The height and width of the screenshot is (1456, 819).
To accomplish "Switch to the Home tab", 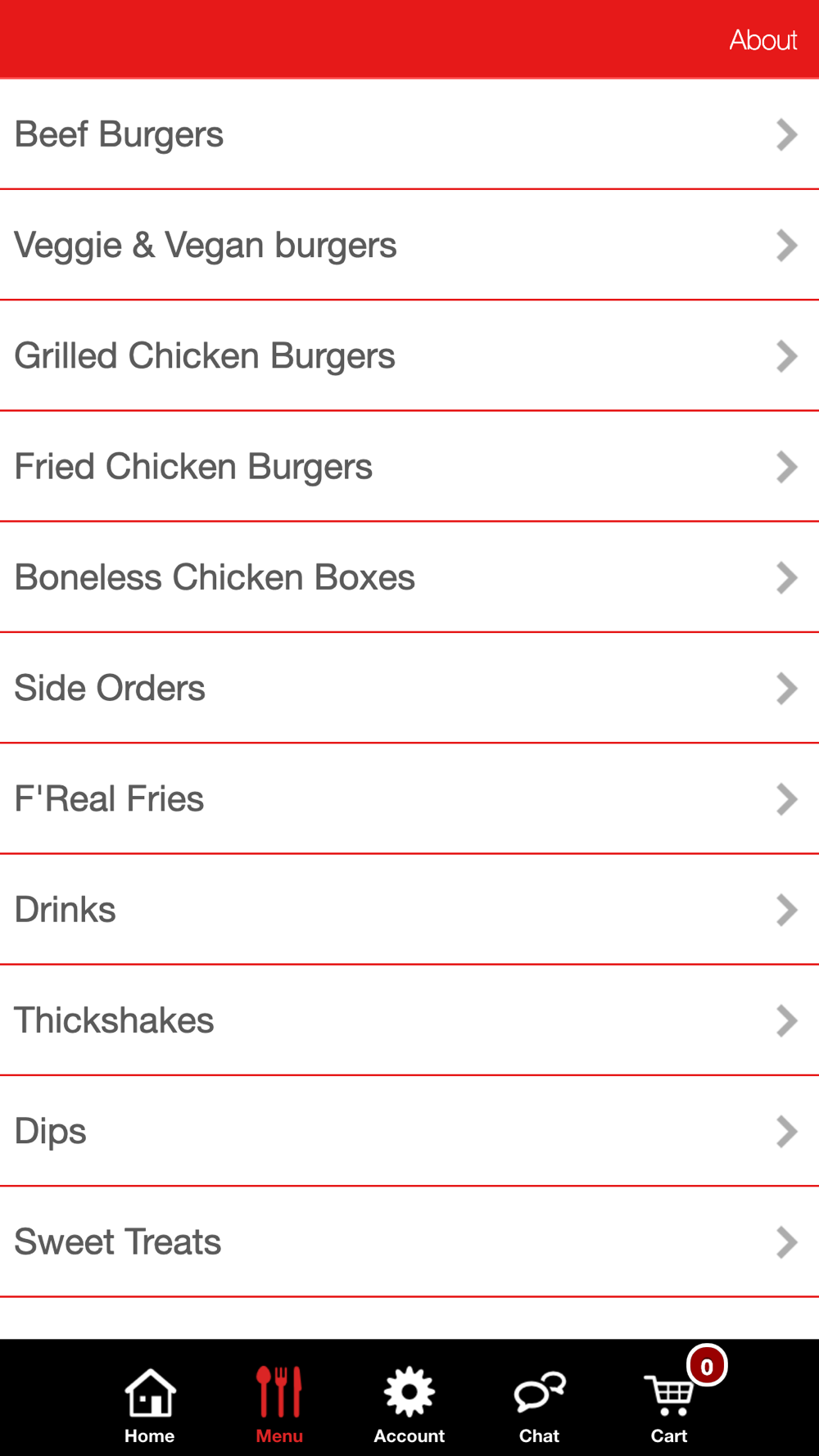I will (x=150, y=1404).
